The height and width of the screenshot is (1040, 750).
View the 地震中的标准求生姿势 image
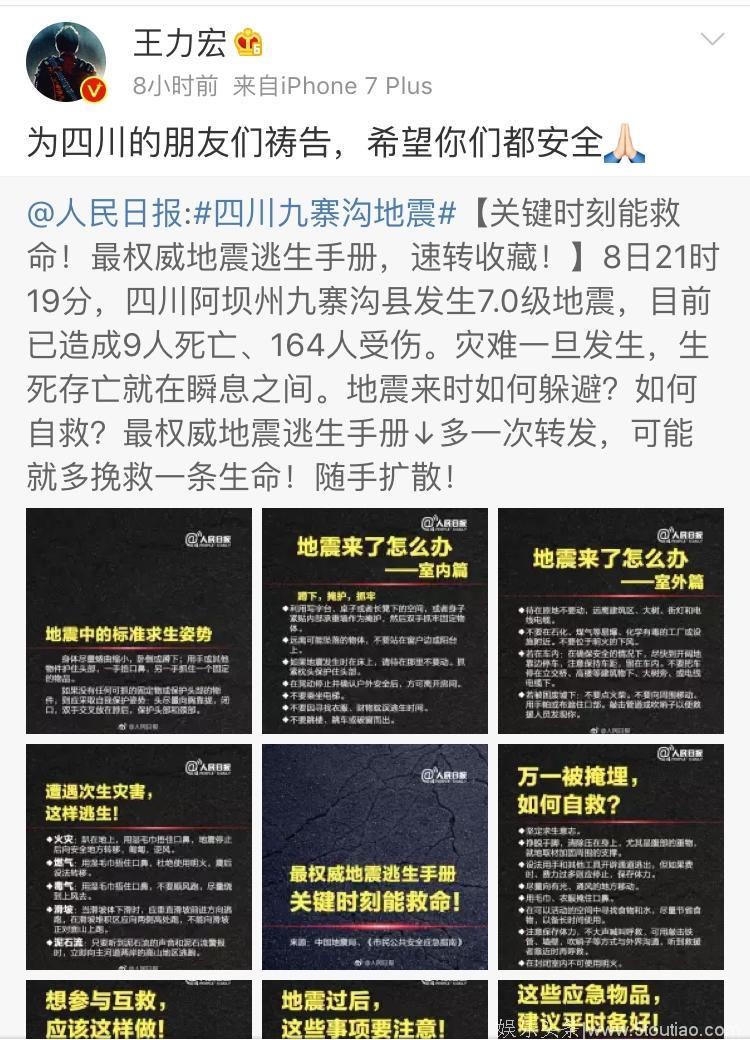tap(139, 621)
